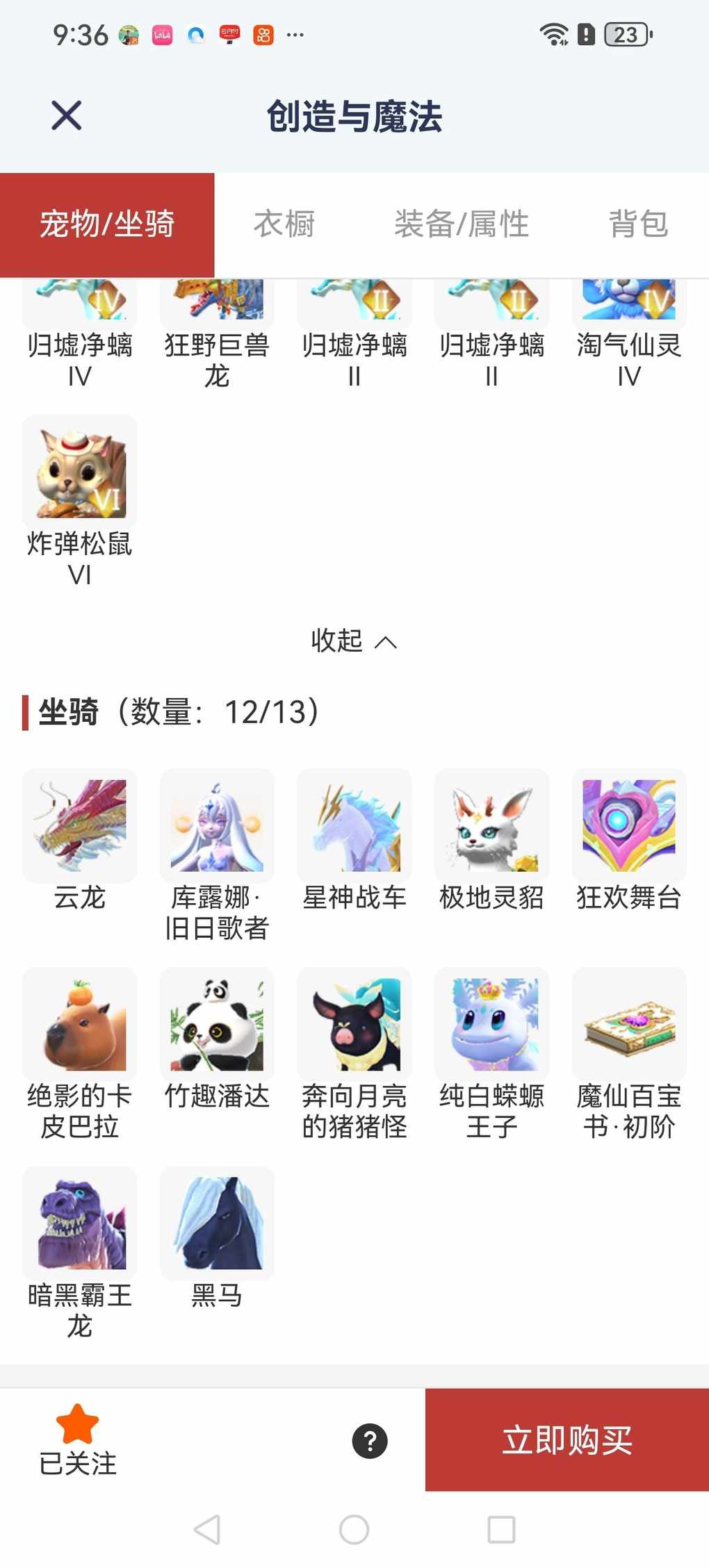This screenshot has width=709, height=1568.
Task: Go back with the system back button
Action: point(207,1529)
